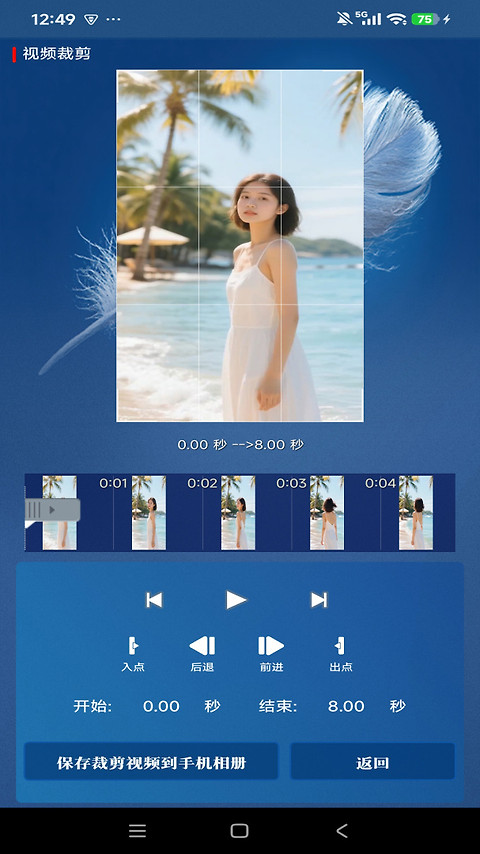Image resolution: width=480 pixels, height=854 pixels.
Task: Tap the 返回 button
Action: 373,761
